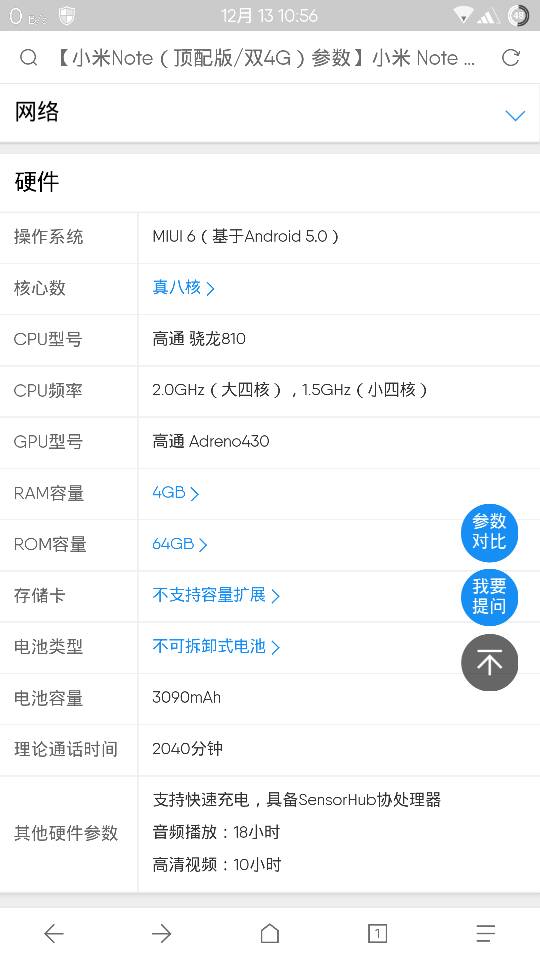This screenshot has height=960, width=540.
Task: Tap the 我要提问 floating button
Action: click(489, 598)
